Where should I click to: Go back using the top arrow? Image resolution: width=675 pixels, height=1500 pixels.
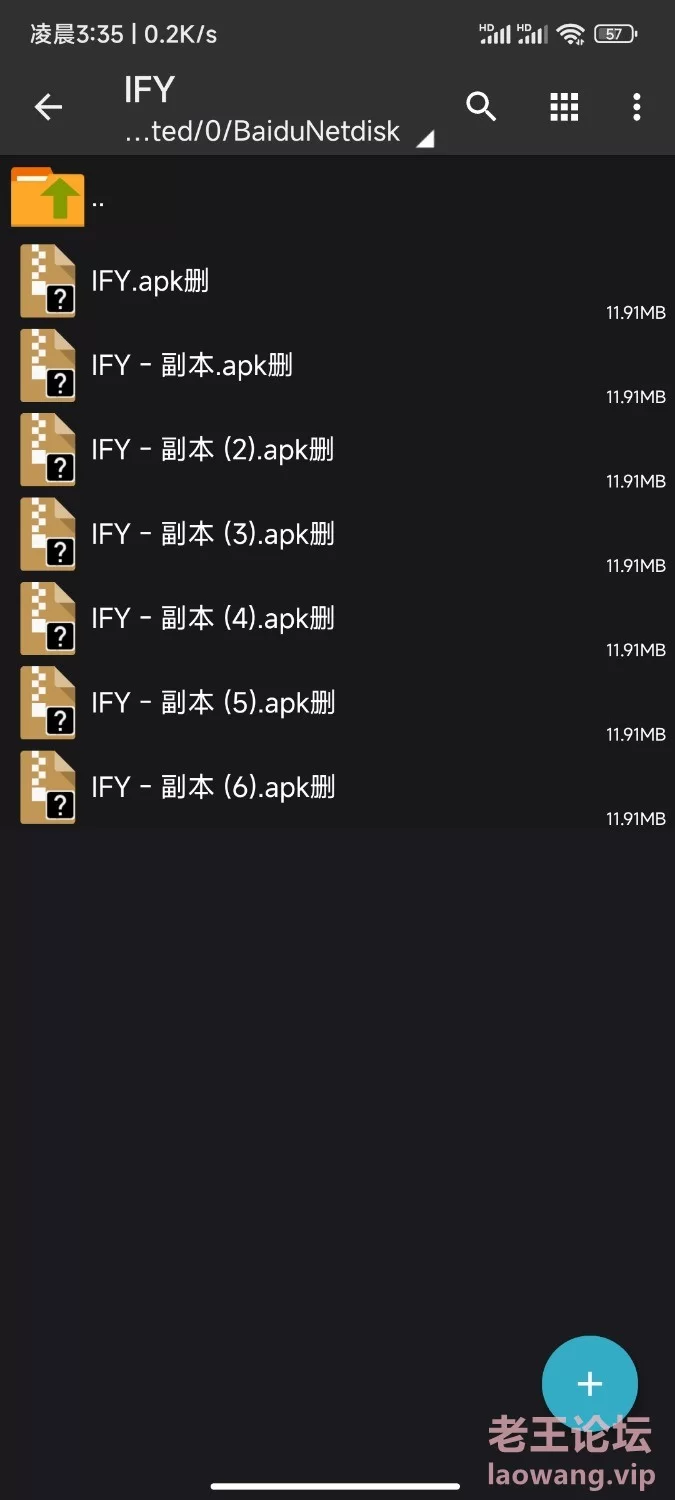click(x=48, y=107)
